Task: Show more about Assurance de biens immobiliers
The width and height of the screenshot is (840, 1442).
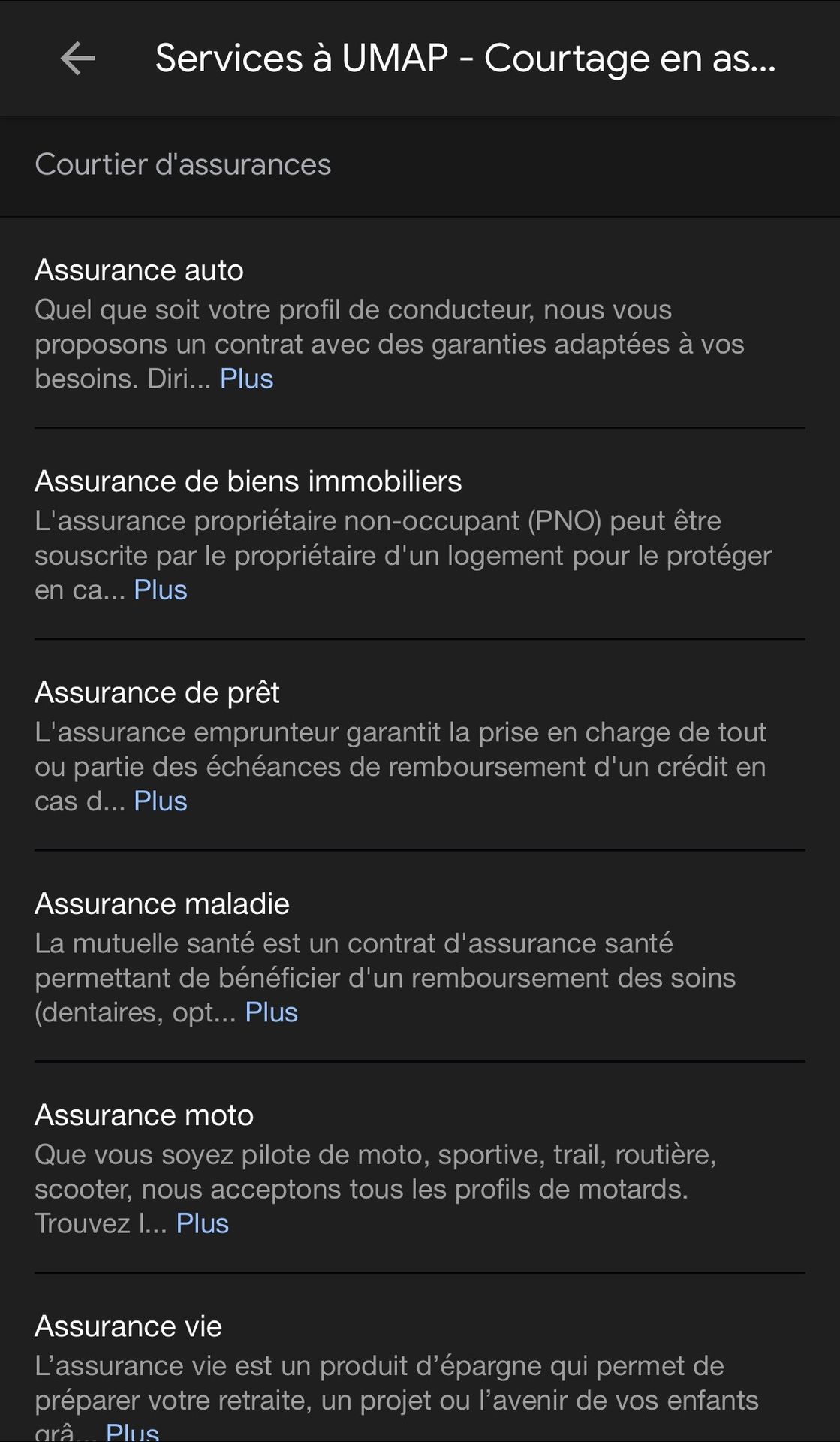Action: (x=160, y=590)
